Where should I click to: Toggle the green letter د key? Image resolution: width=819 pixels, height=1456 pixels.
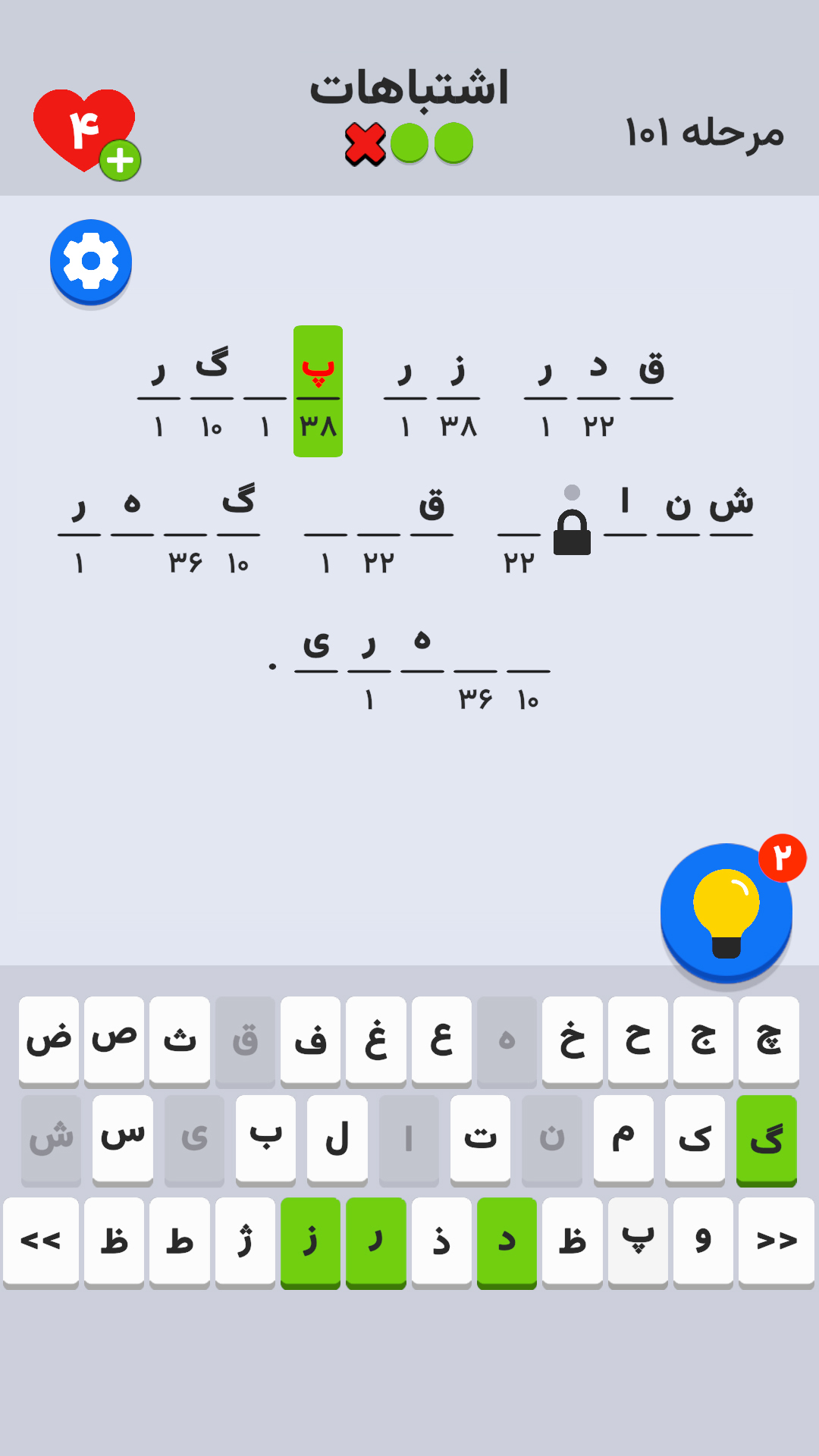[507, 1241]
